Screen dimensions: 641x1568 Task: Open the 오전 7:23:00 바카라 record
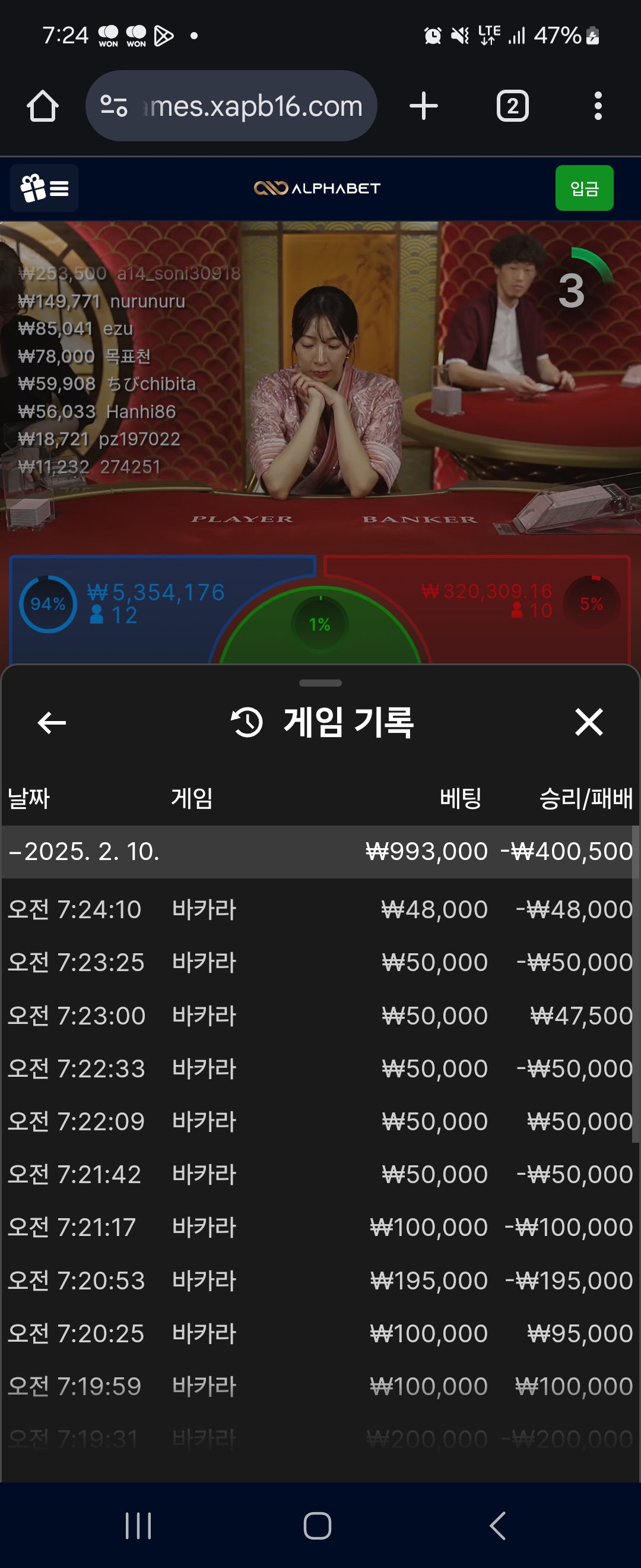tap(320, 1015)
